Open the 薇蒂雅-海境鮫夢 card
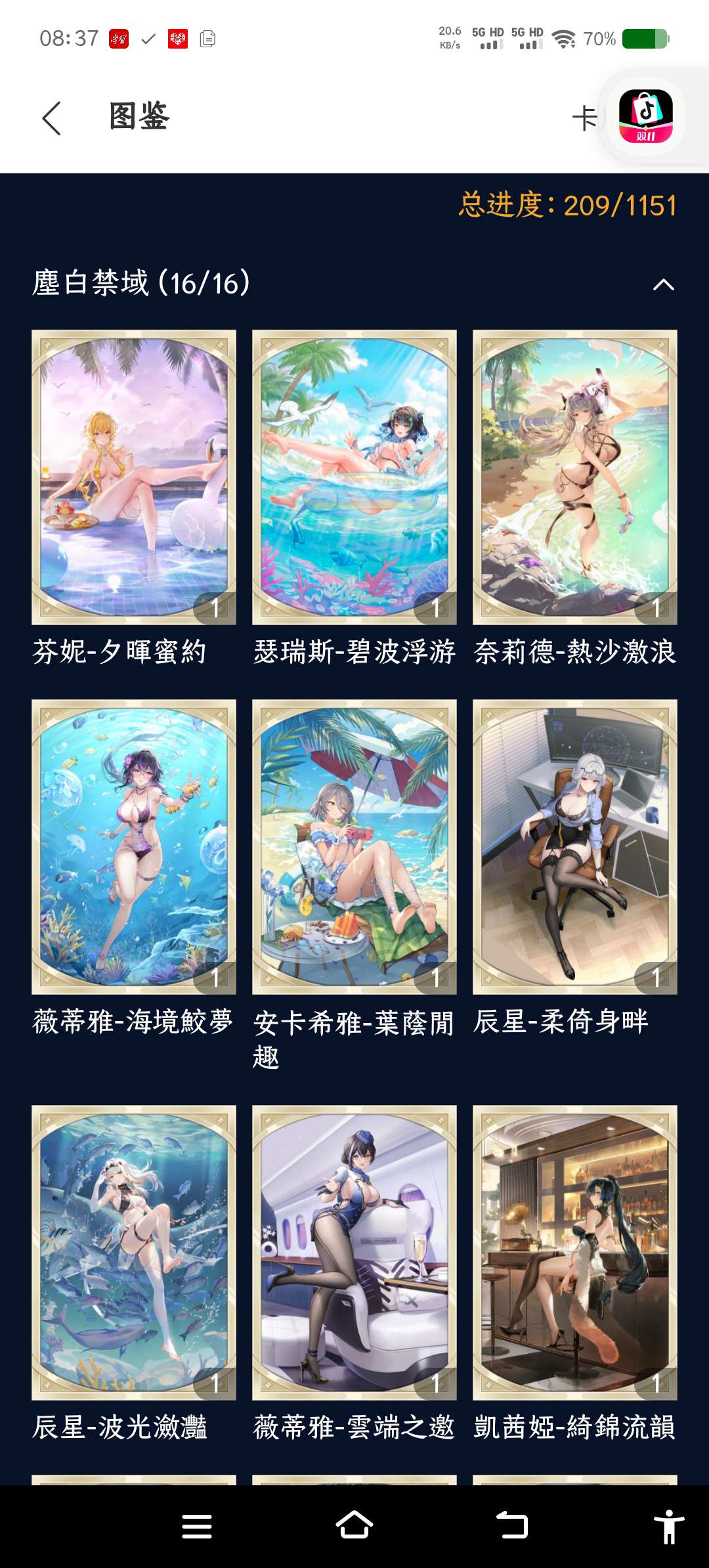The height and width of the screenshot is (1568, 709). pyautogui.click(x=134, y=847)
